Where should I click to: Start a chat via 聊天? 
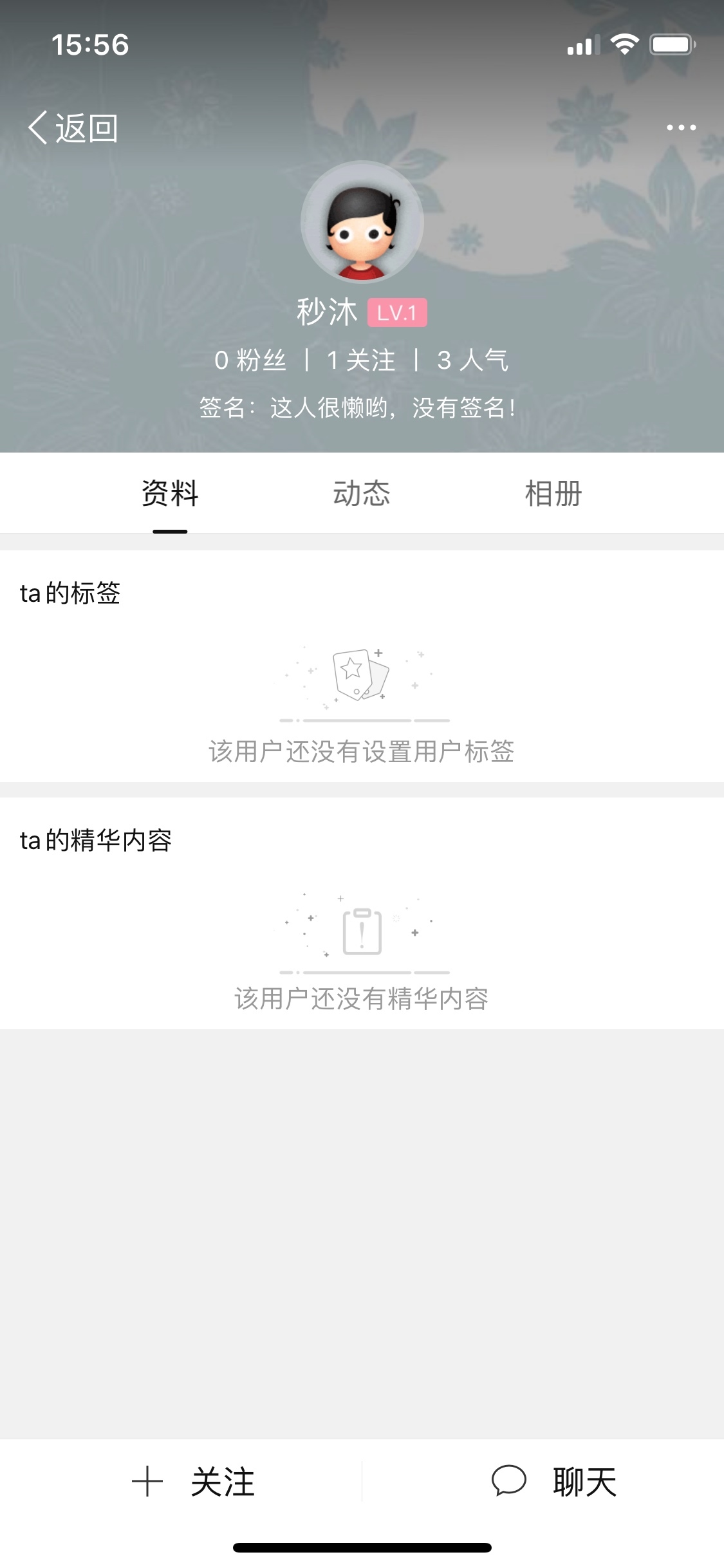pyautogui.click(x=553, y=1482)
